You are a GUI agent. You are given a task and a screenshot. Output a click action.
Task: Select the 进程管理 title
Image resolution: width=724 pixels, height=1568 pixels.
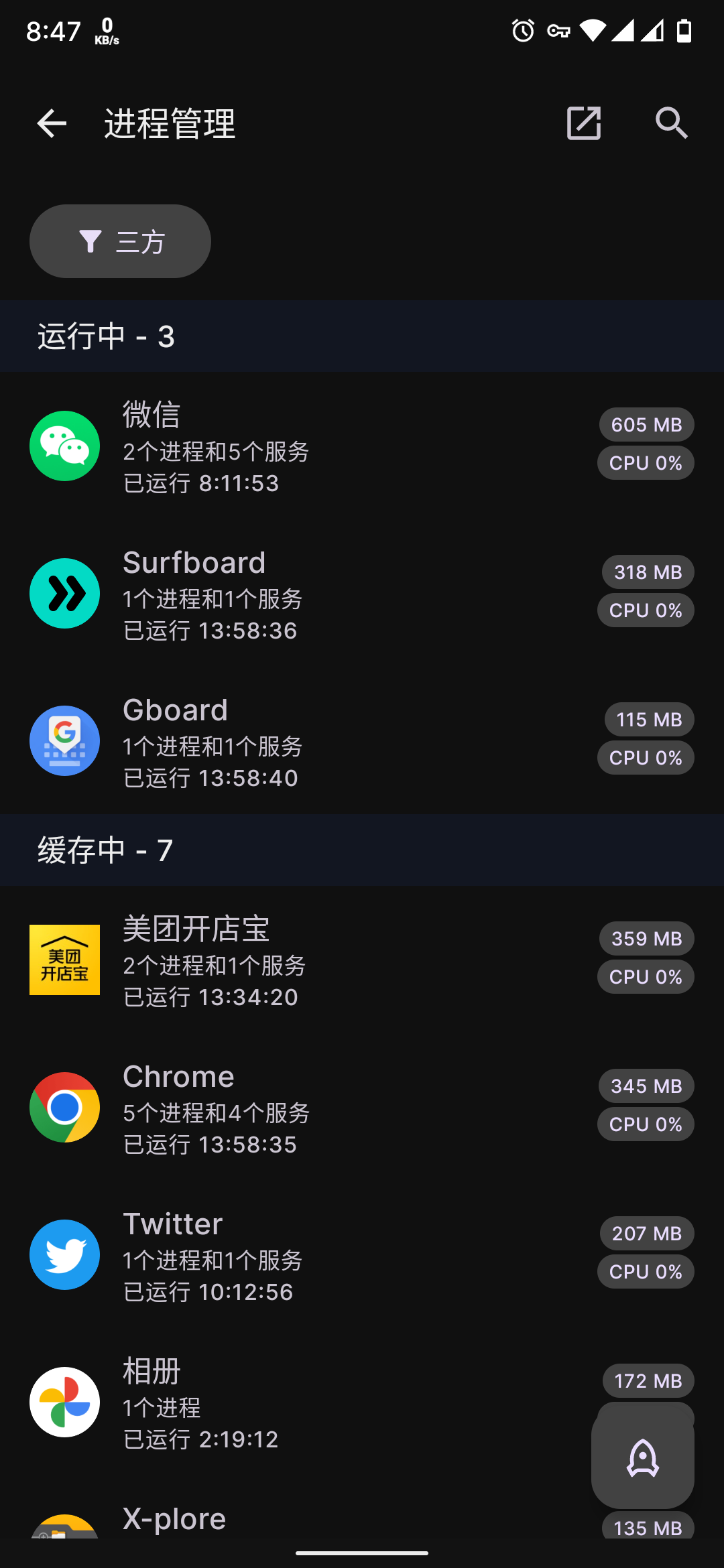pyautogui.click(x=169, y=123)
